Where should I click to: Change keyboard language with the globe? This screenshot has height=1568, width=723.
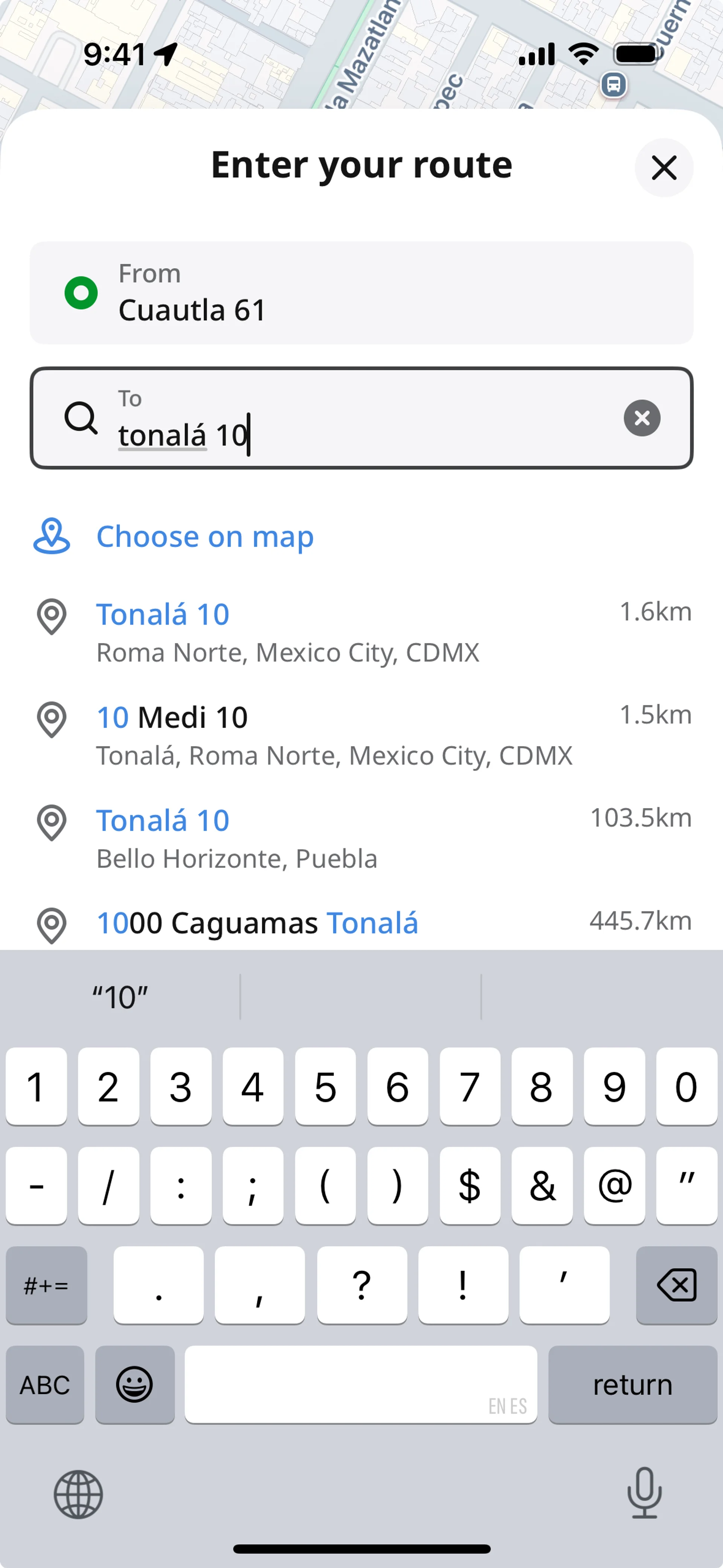click(78, 1495)
